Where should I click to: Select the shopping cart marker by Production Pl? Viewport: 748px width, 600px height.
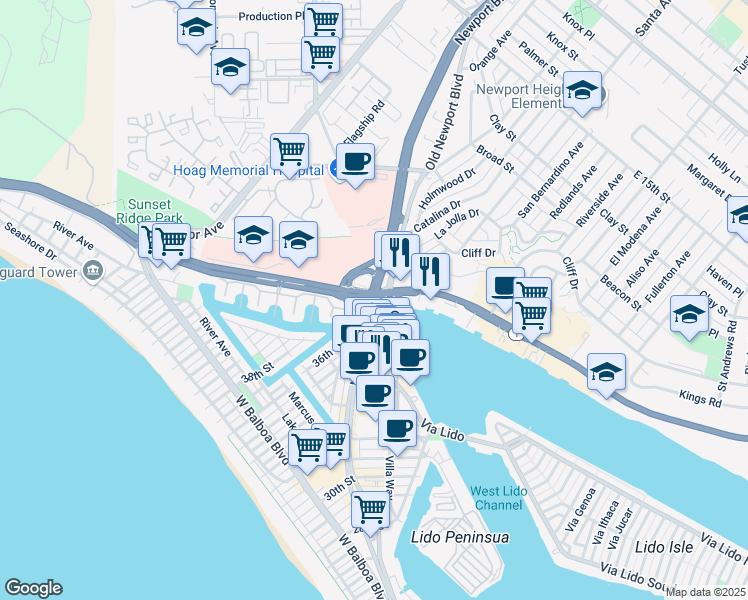coord(323,21)
